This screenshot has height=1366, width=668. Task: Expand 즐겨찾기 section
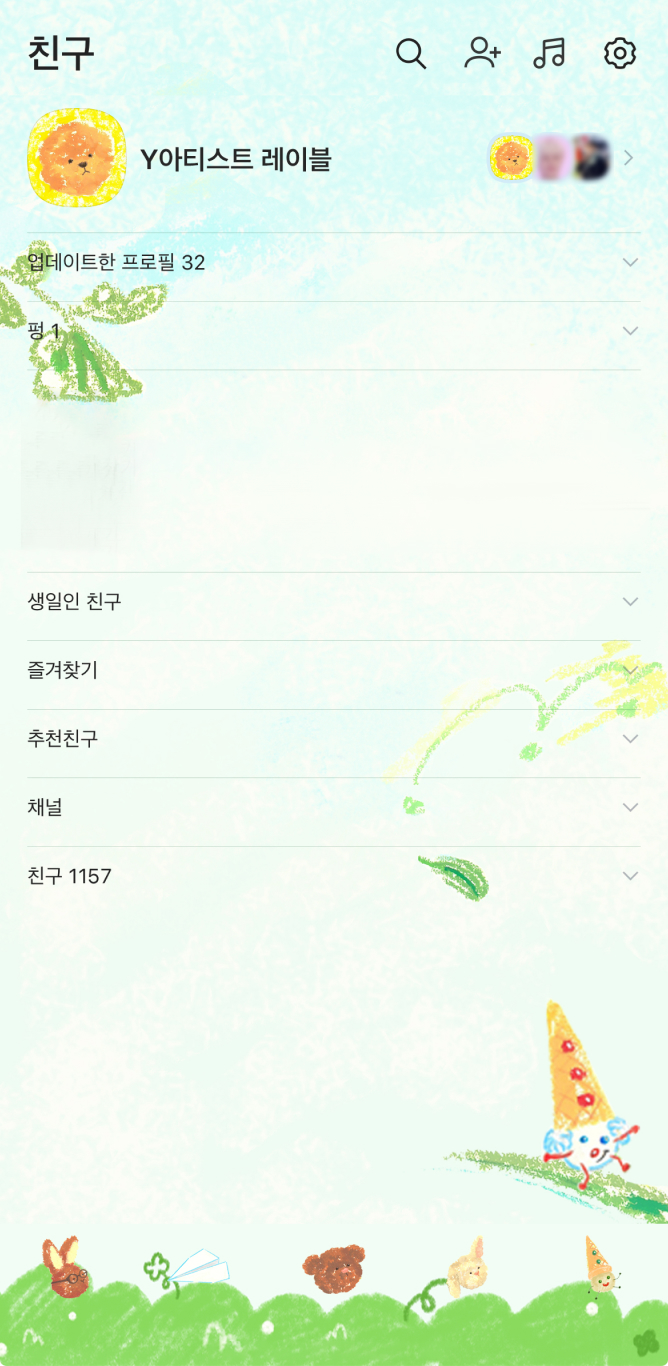tap(630, 670)
